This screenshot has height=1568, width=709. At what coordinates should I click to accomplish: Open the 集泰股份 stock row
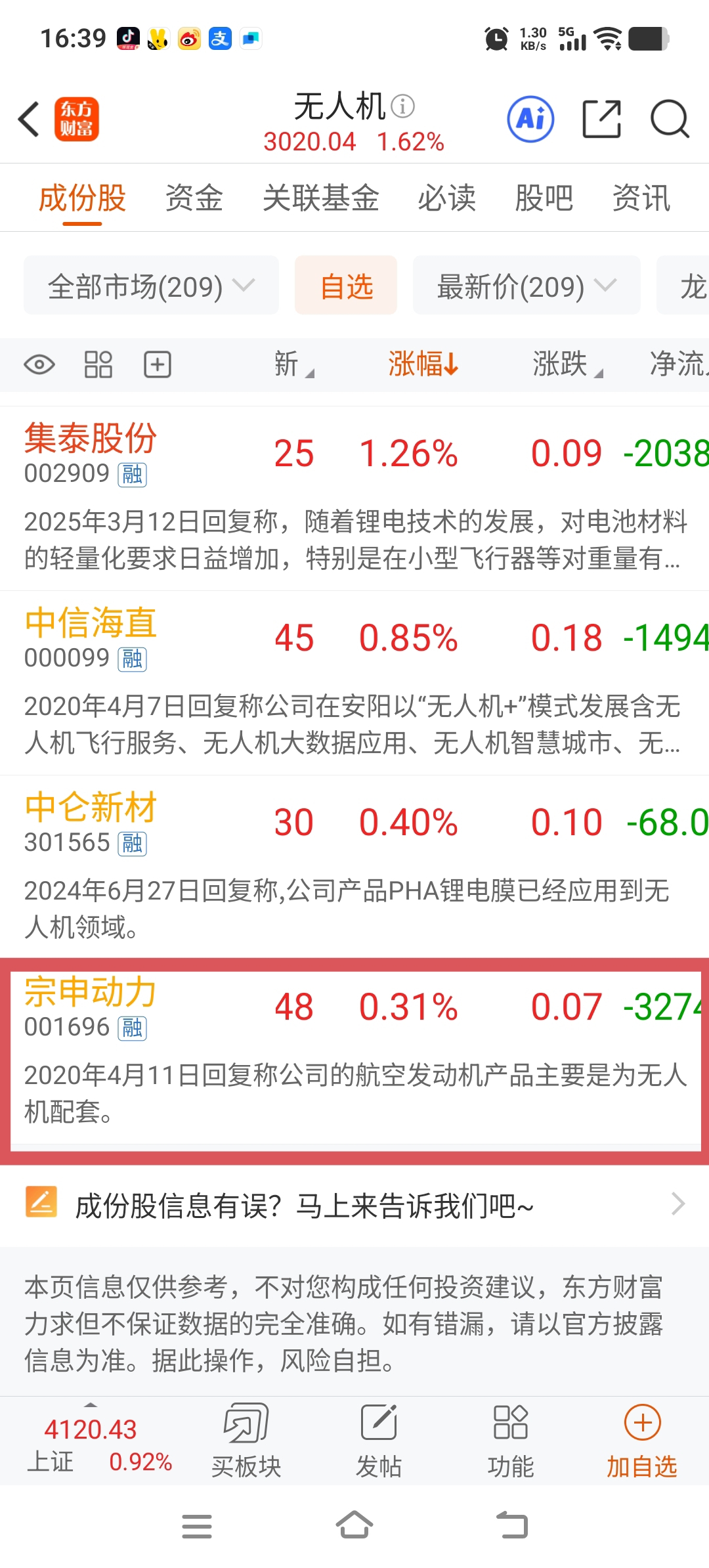(91, 452)
